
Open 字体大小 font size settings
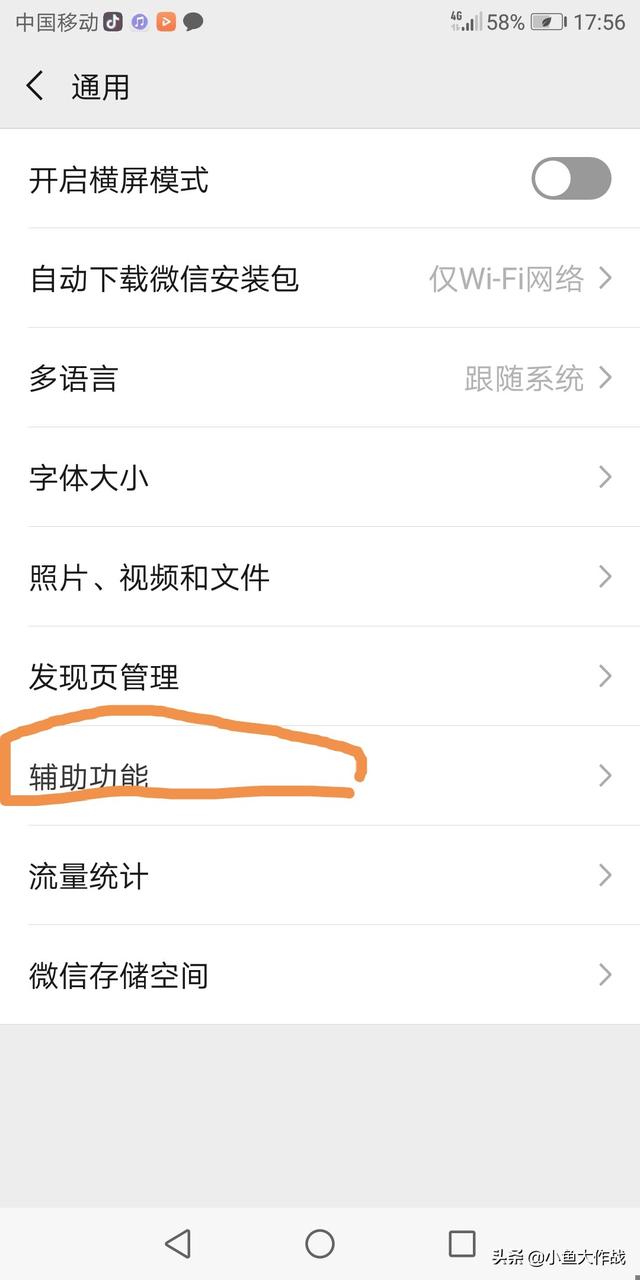tap(320, 477)
